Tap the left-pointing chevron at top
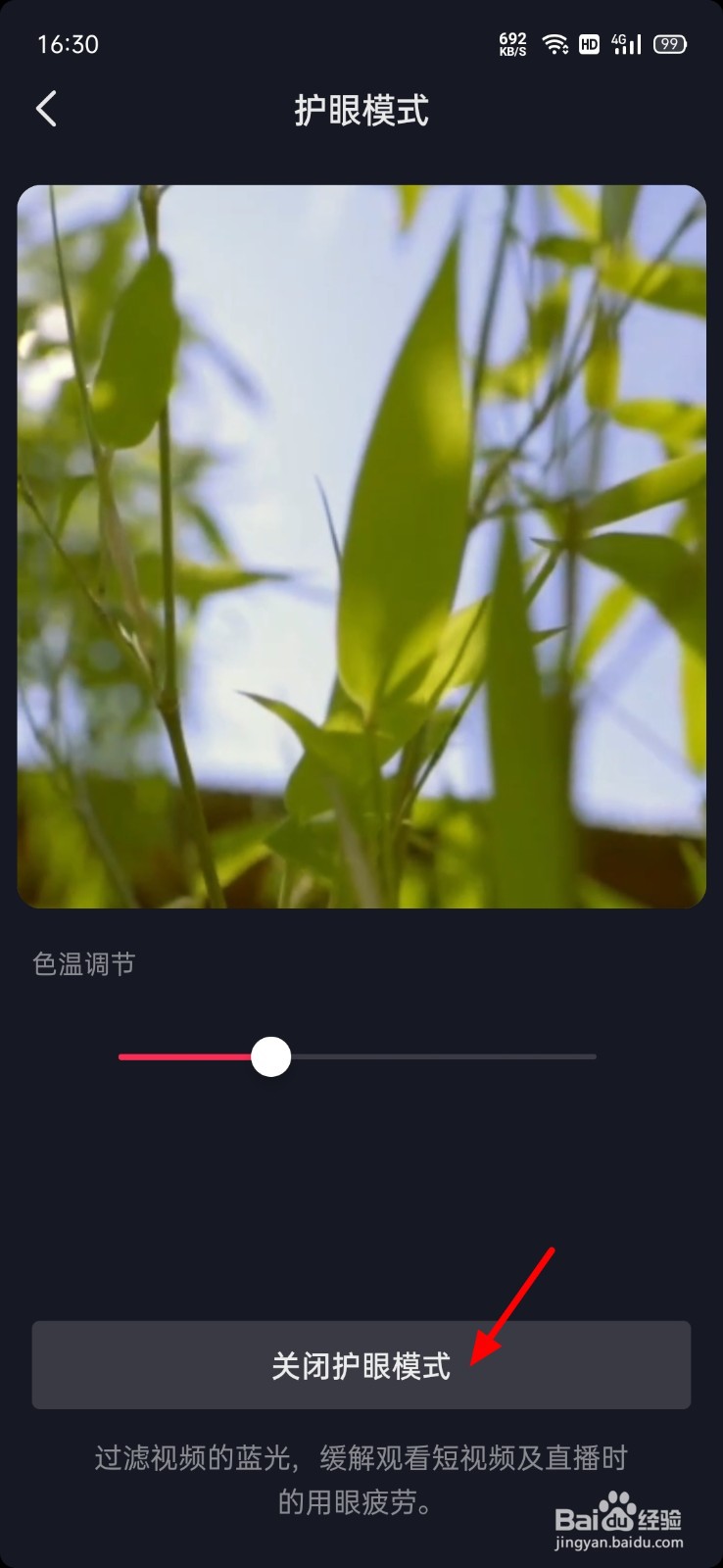 click(46, 109)
